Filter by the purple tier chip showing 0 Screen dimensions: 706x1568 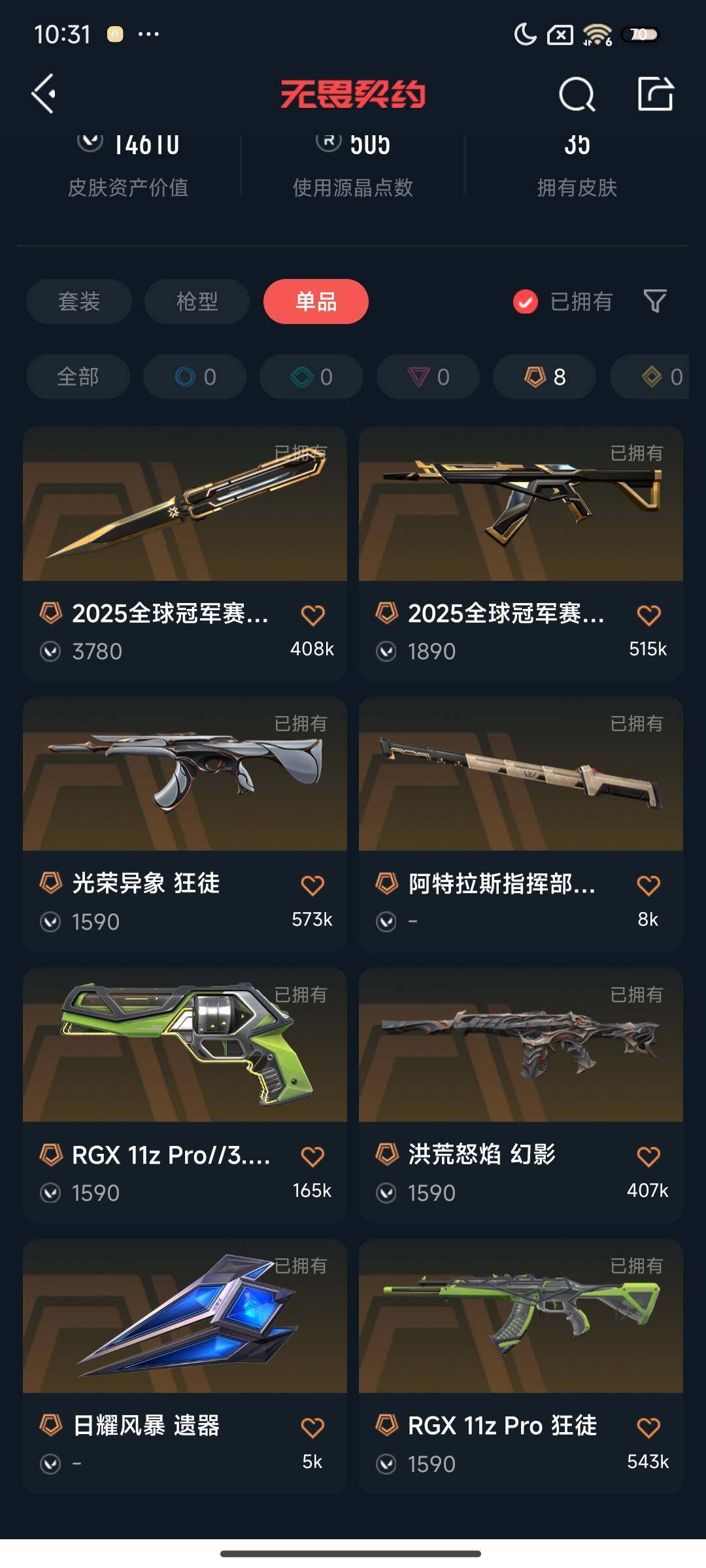428,376
